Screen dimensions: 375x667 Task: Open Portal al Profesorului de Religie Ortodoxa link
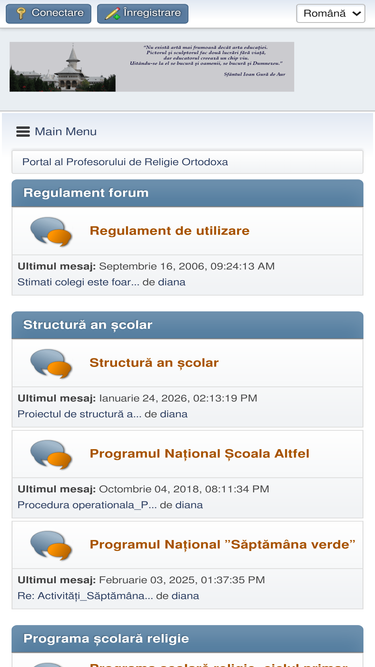pyautogui.click(x=125, y=162)
